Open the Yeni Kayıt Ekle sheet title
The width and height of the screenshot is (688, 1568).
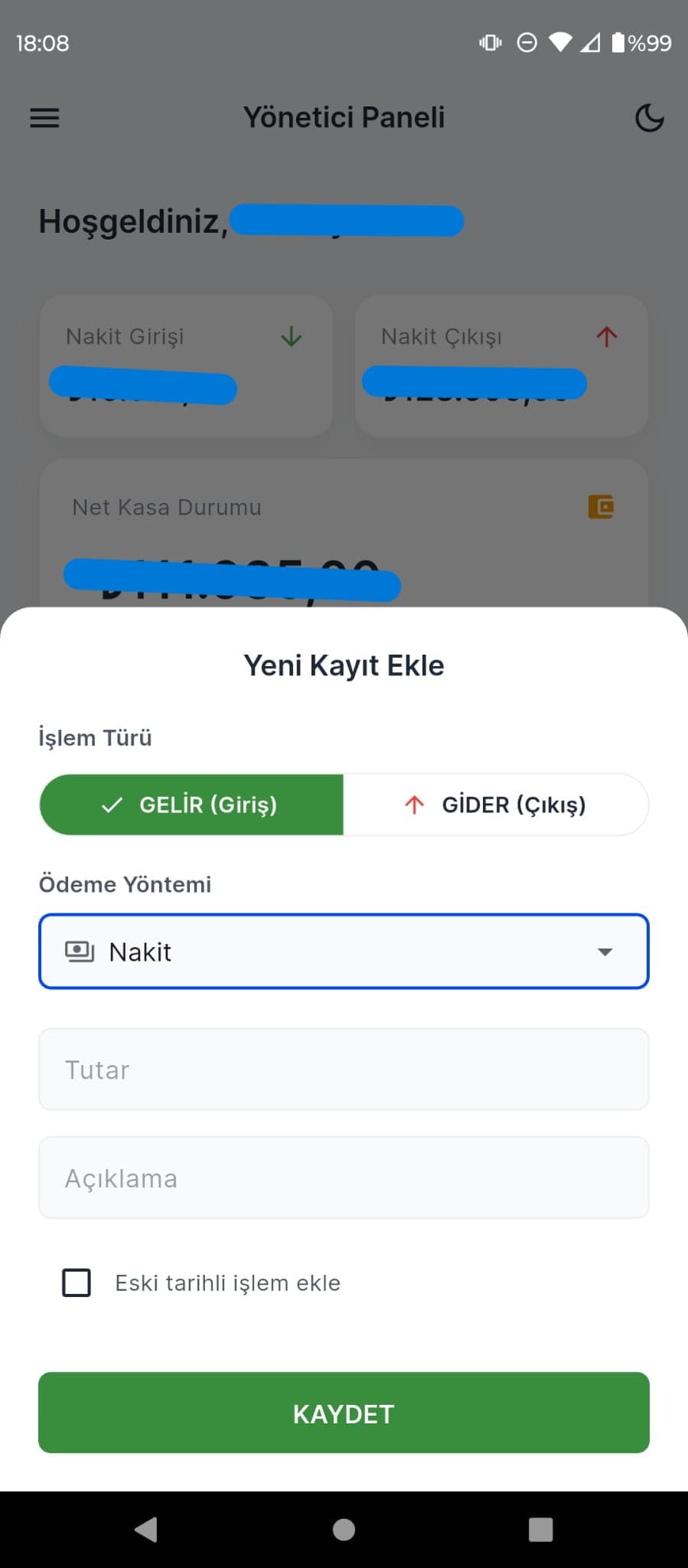point(344,665)
